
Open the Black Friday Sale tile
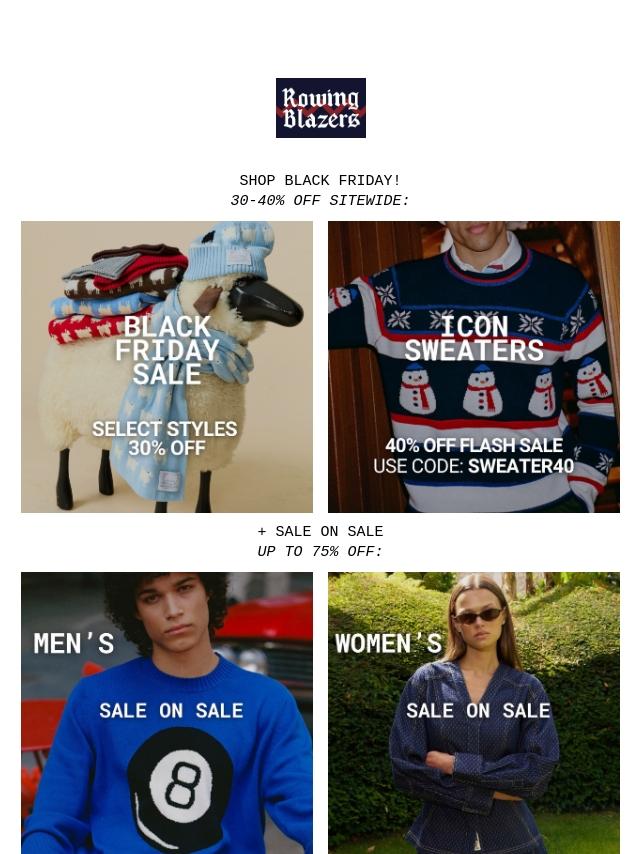click(167, 367)
